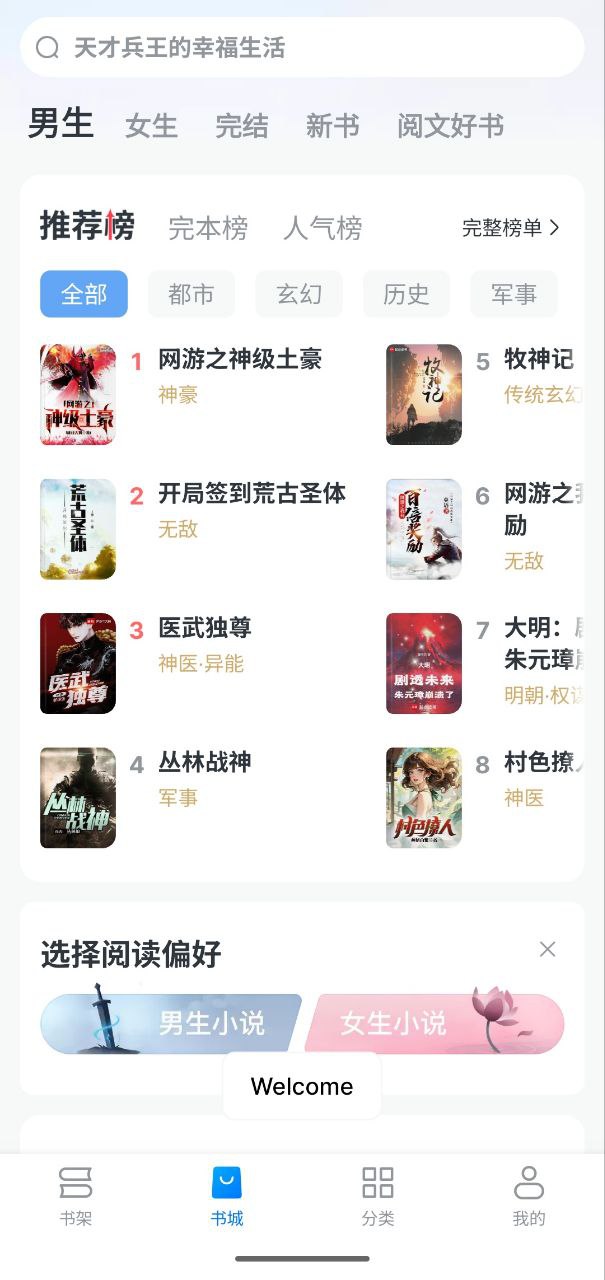Open the book 牧神记
This screenshot has height=1280, width=605.
point(538,360)
